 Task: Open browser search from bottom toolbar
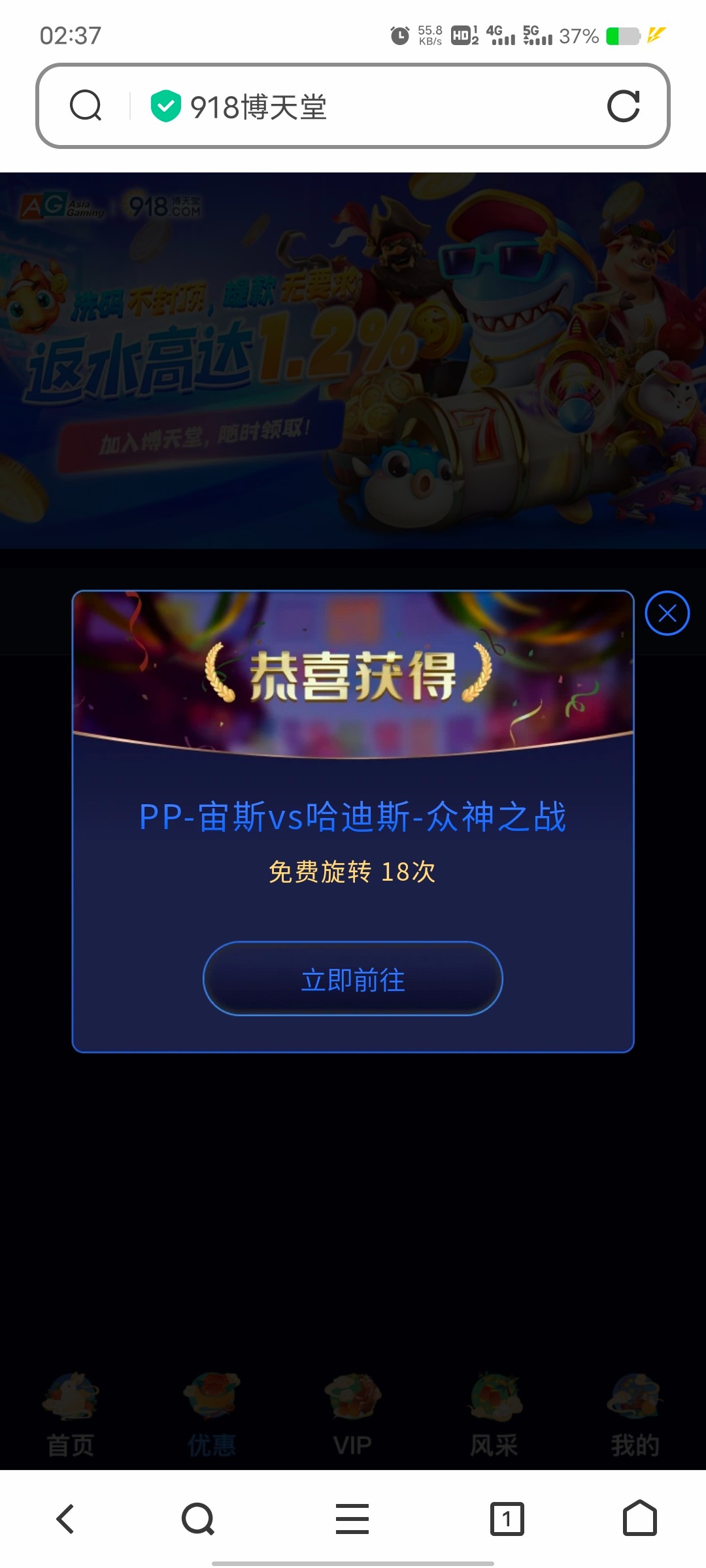(x=198, y=1518)
